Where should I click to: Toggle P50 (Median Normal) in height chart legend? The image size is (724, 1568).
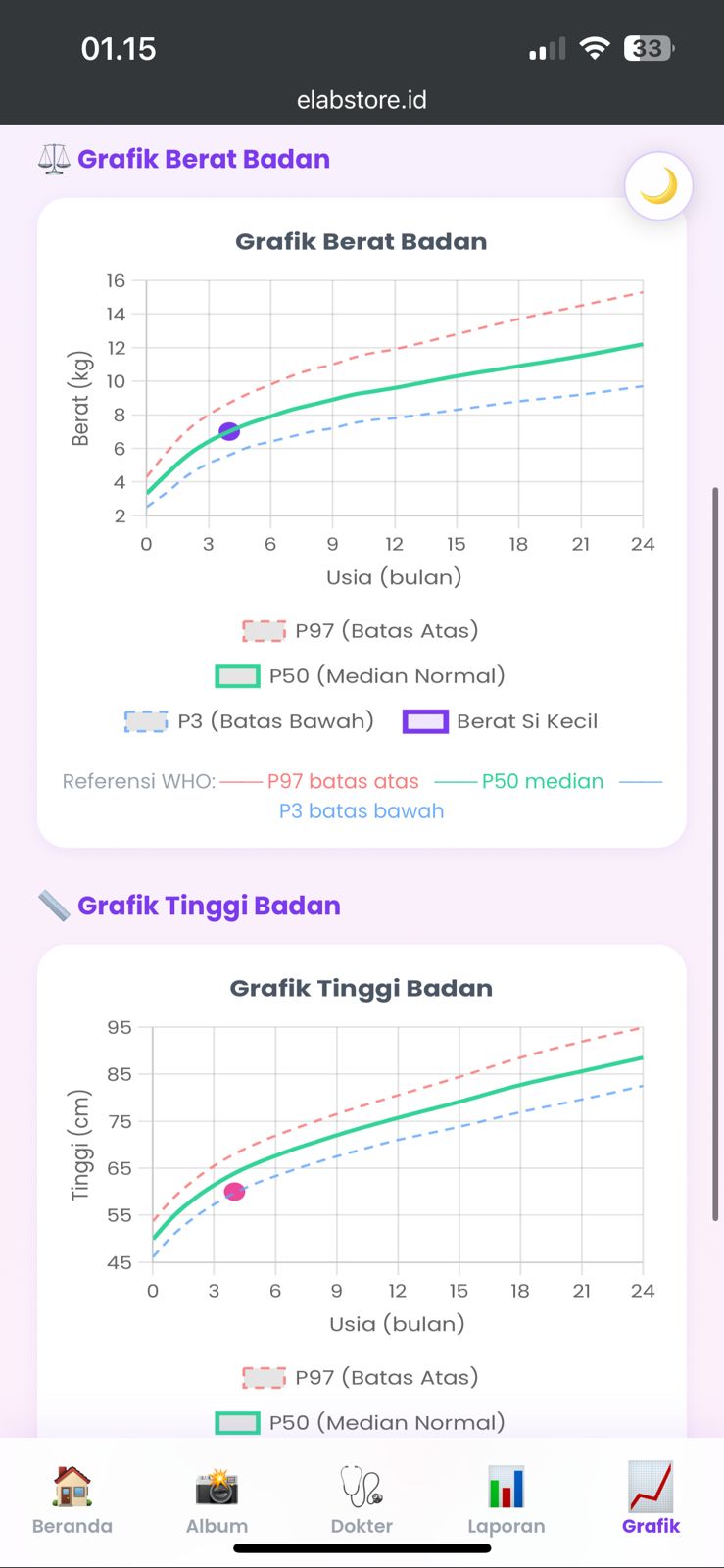tap(361, 1422)
